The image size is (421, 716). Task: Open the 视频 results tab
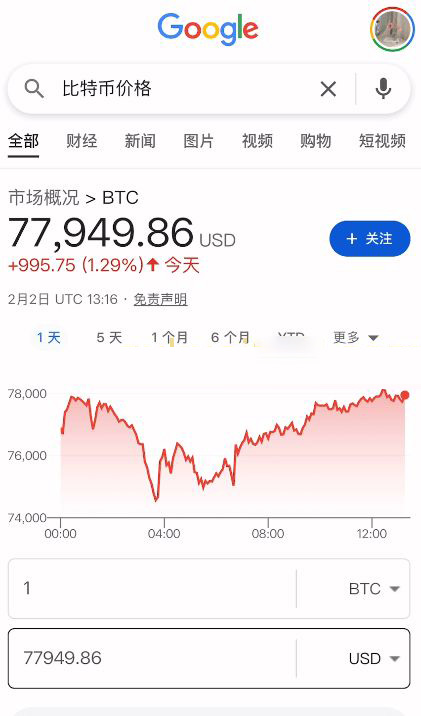[x=257, y=141]
